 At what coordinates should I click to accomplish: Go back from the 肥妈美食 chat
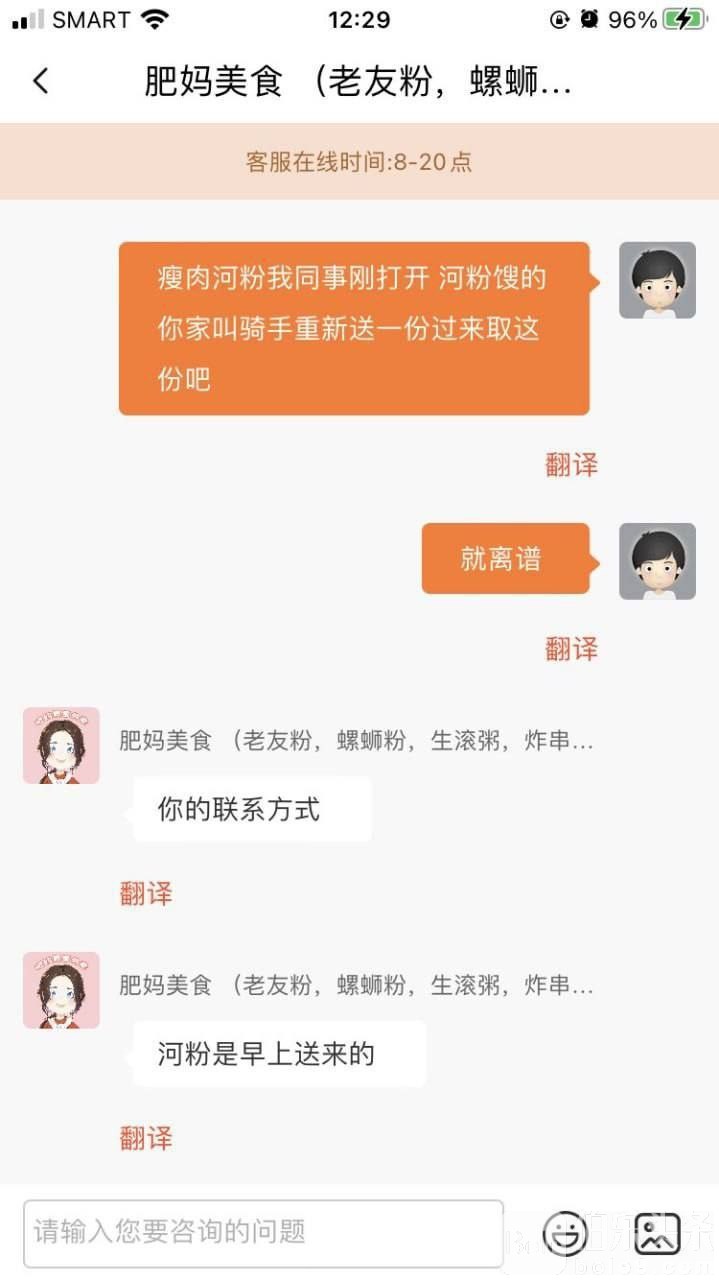coord(41,81)
